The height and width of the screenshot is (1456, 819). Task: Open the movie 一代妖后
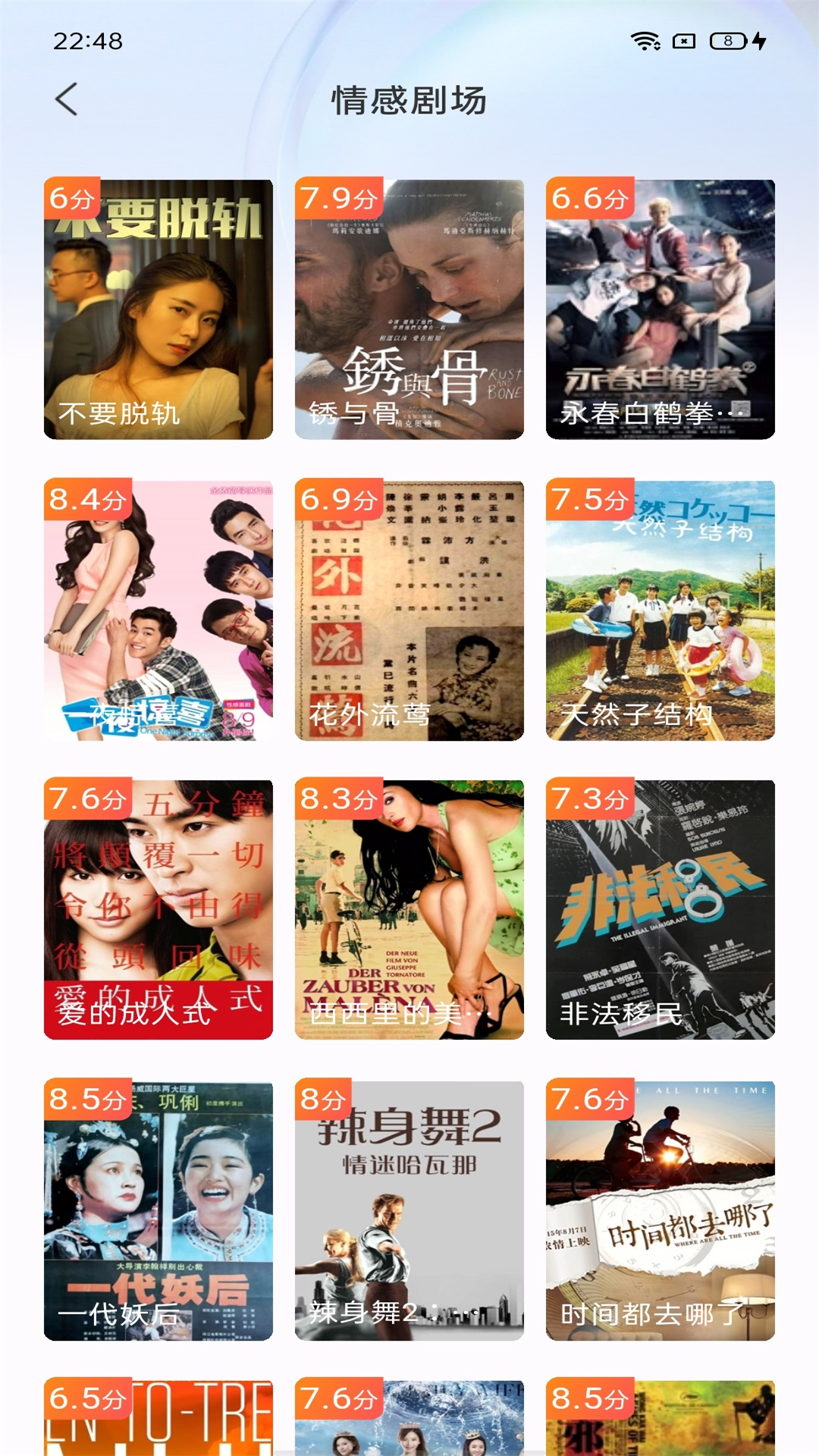tap(158, 1210)
